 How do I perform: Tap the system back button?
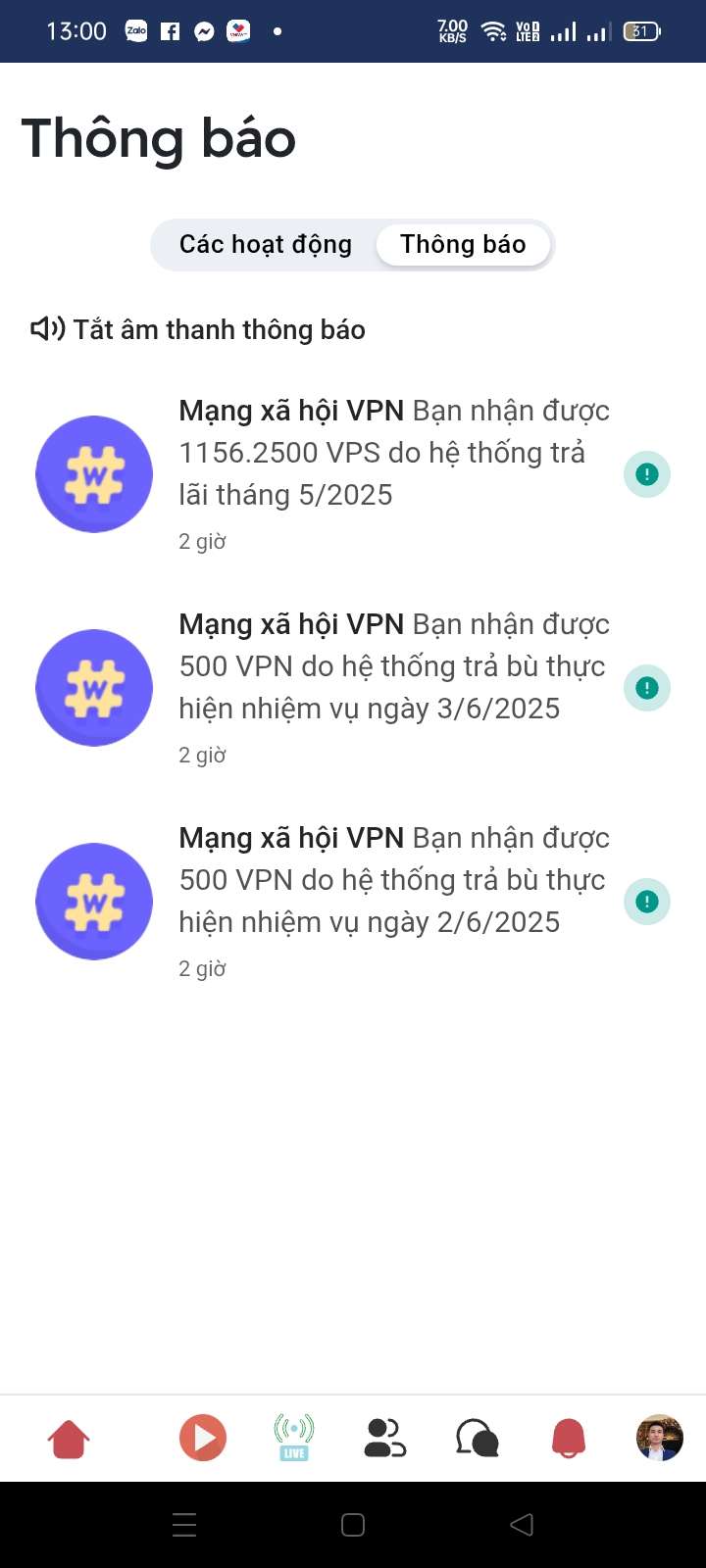522,1525
